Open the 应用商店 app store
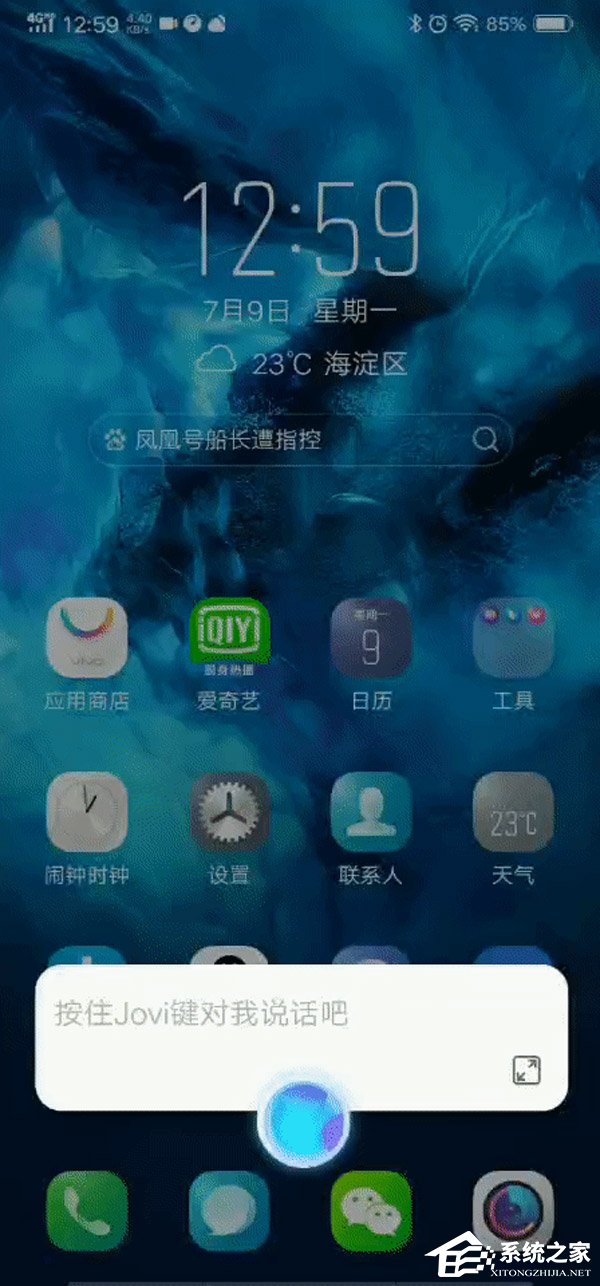 coord(87,638)
